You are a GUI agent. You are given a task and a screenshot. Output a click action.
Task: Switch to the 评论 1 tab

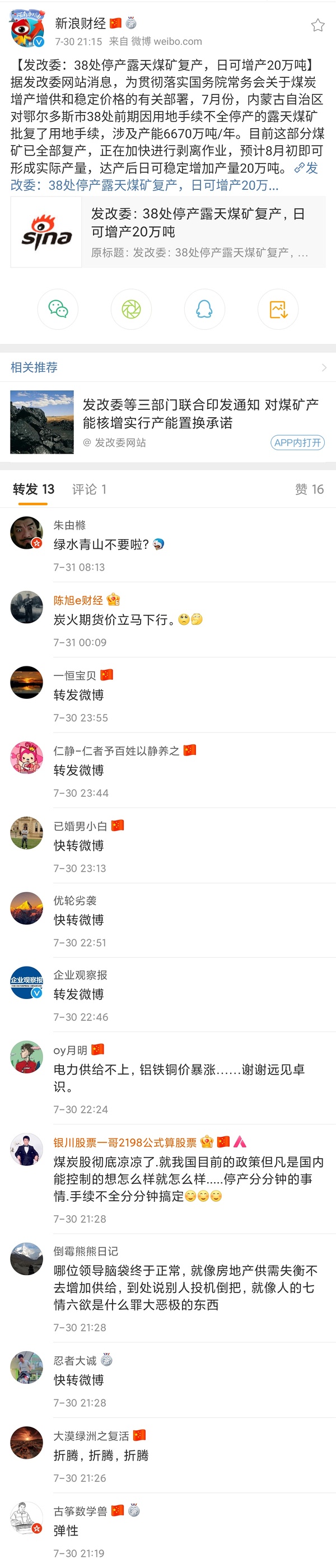(x=89, y=489)
